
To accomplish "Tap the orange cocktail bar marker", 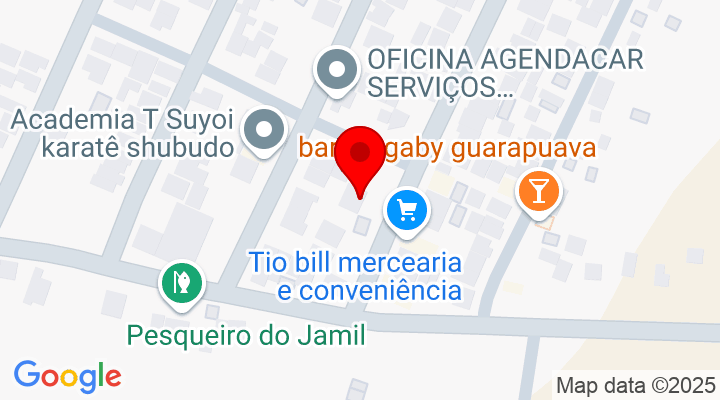I will pyautogui.click(x=538, y=190).
